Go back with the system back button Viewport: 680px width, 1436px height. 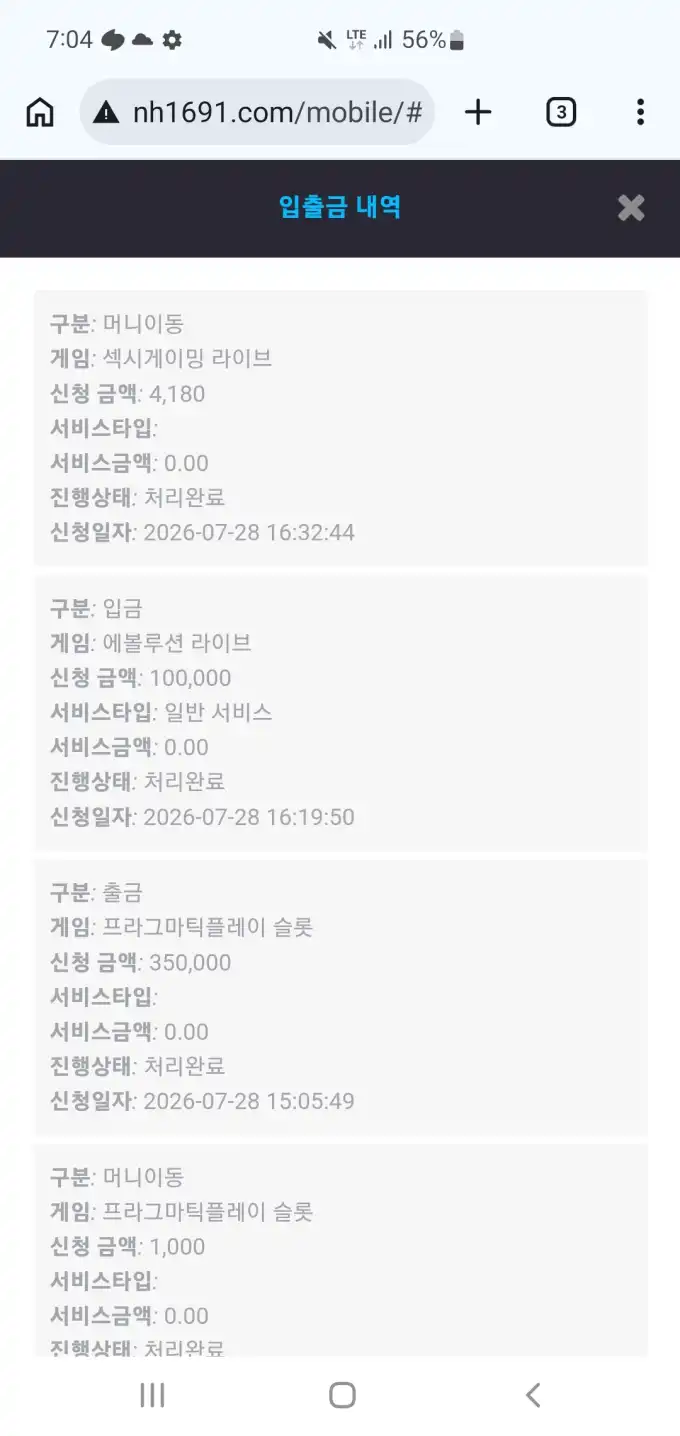[x=533, y=1395]
